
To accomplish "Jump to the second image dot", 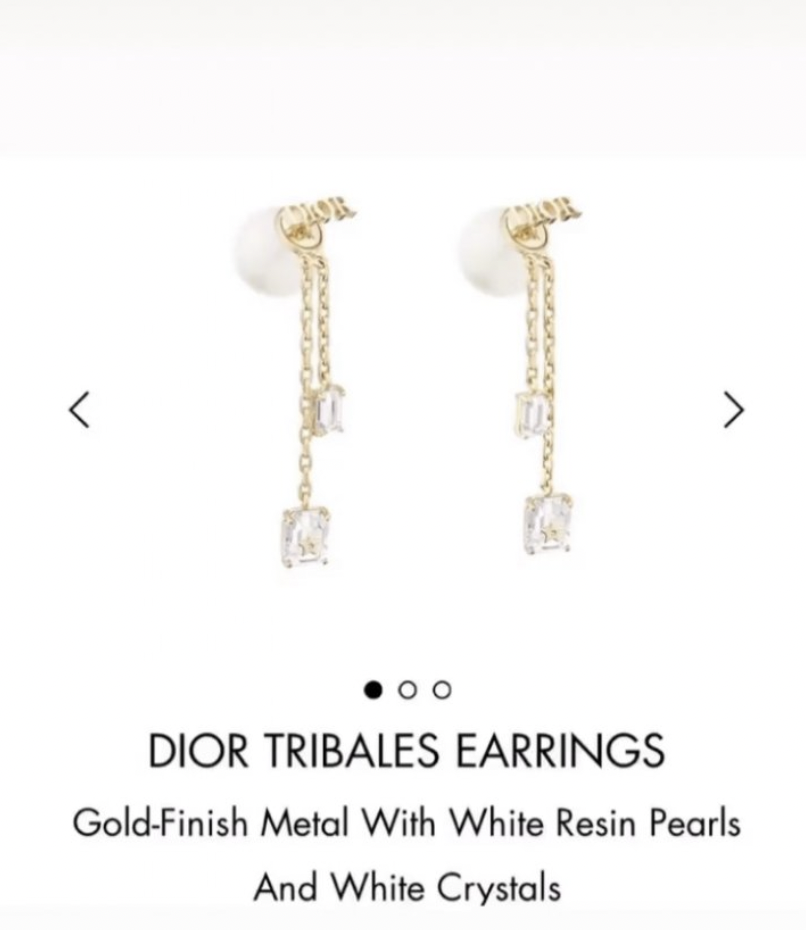I will click(x=407, y=690).
